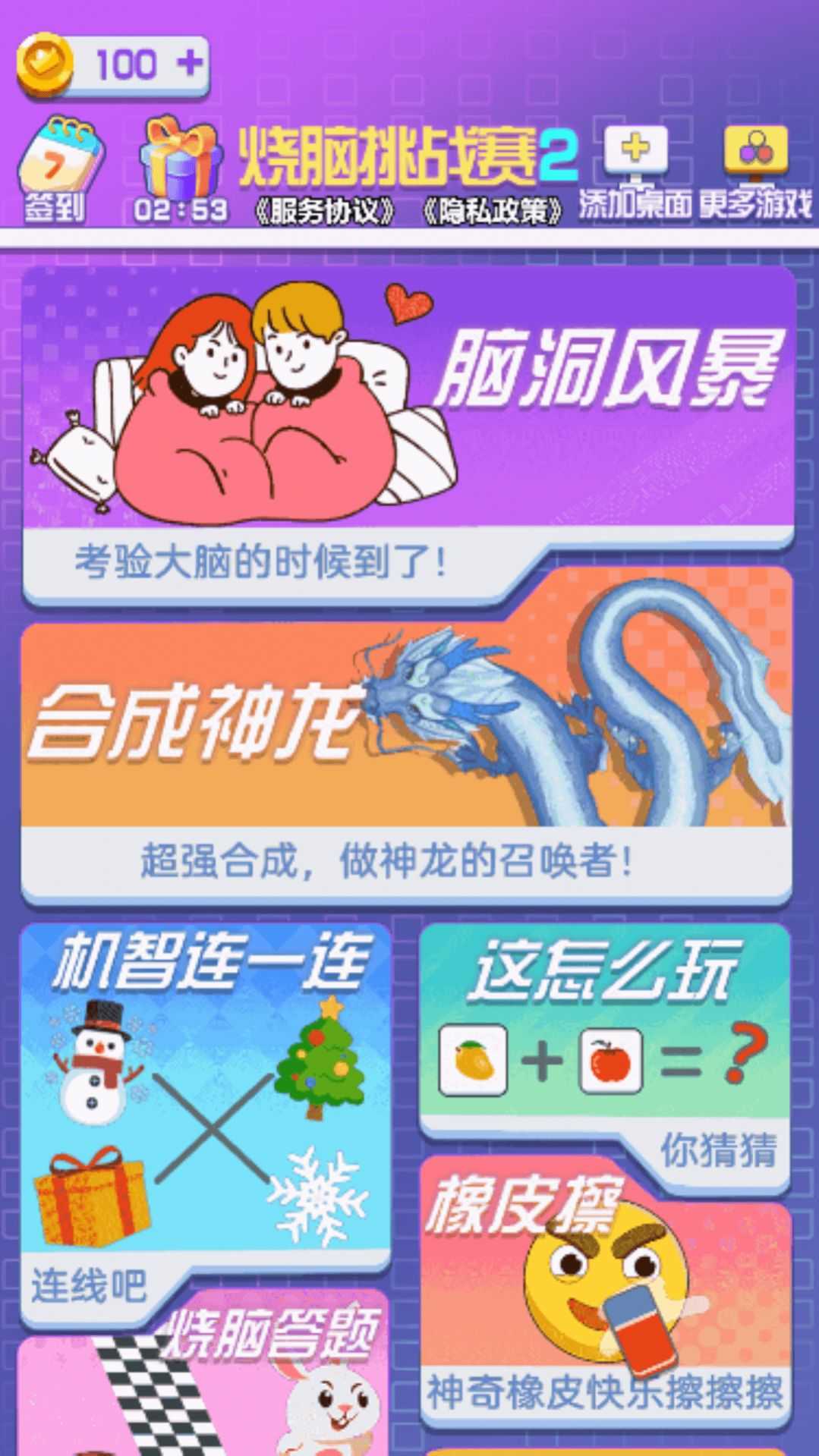Tap the angry eraser emoji in 橡皮擦
This screenshot has height=1456, width=819.
600,1282
